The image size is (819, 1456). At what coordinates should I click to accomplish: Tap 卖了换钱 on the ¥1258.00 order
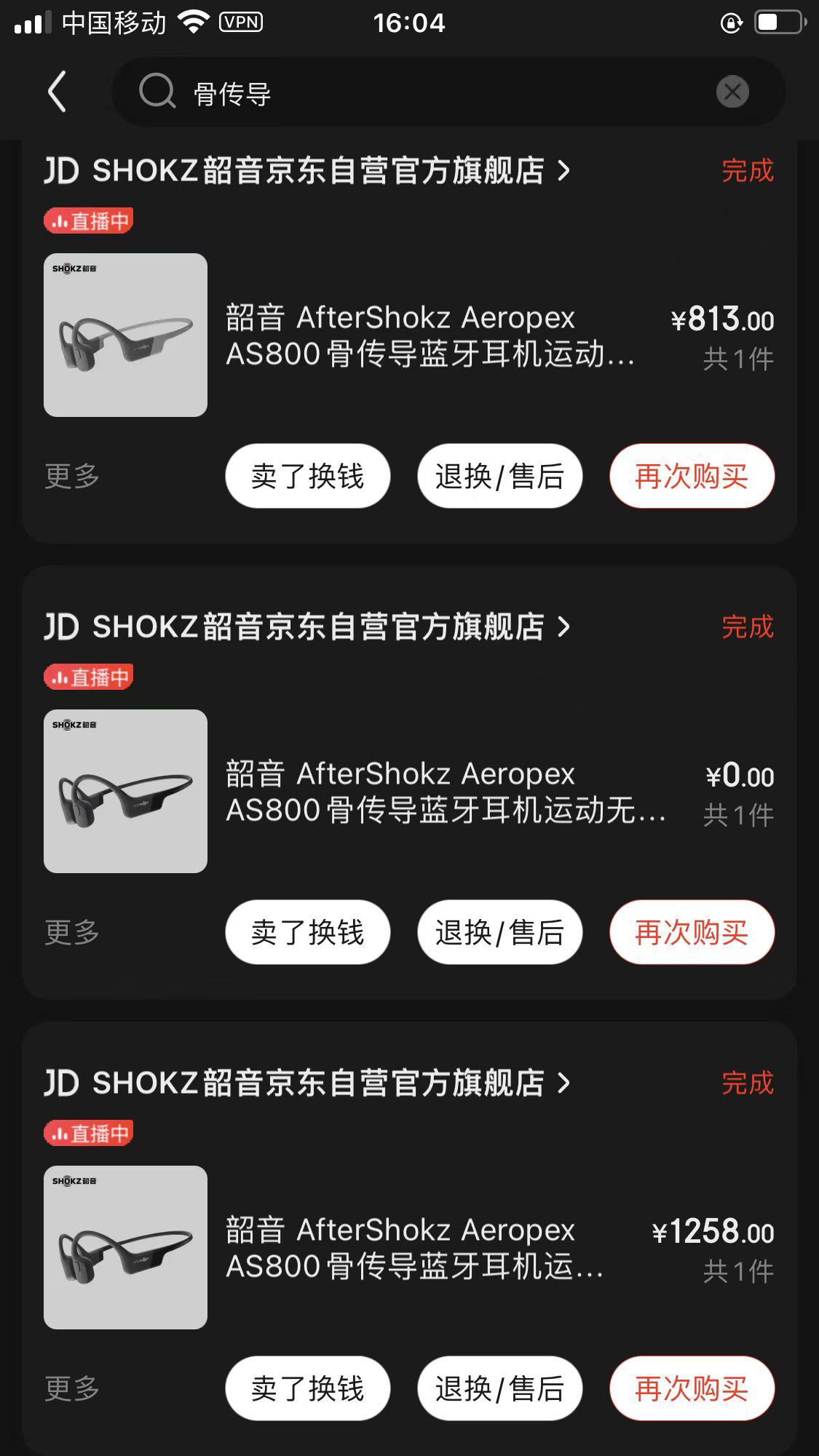pos(307,1388)
